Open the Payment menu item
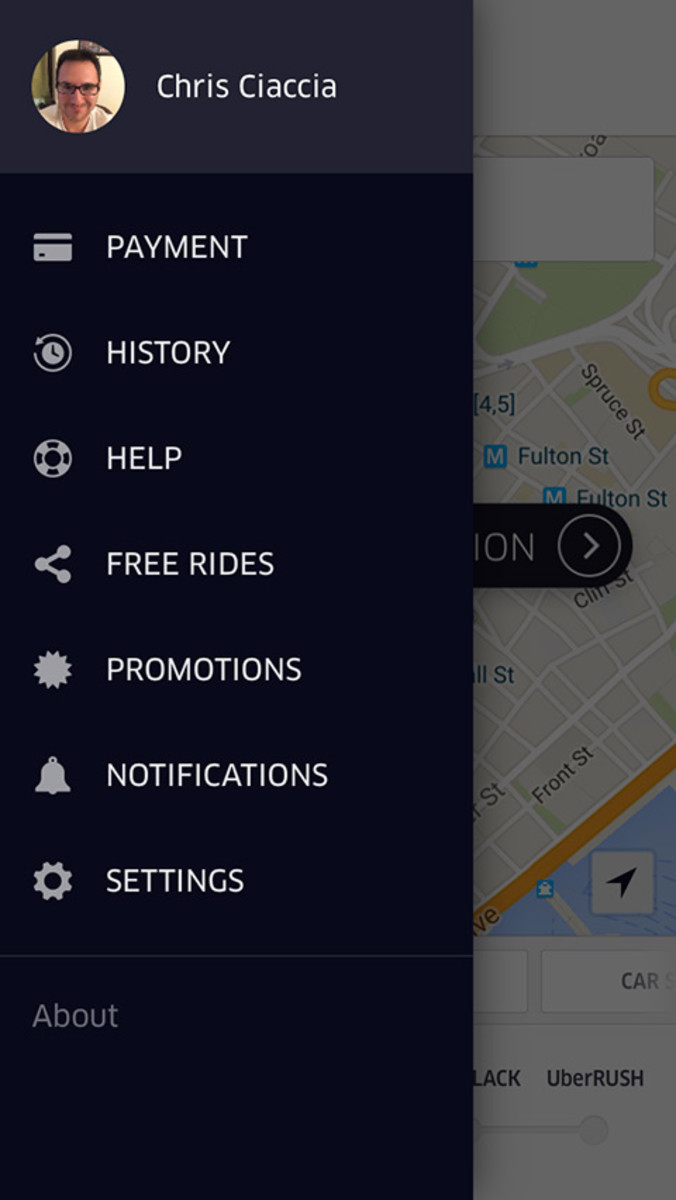This screenshot has height=1200, width=676. pyautogui.click(x=176, y=247)
